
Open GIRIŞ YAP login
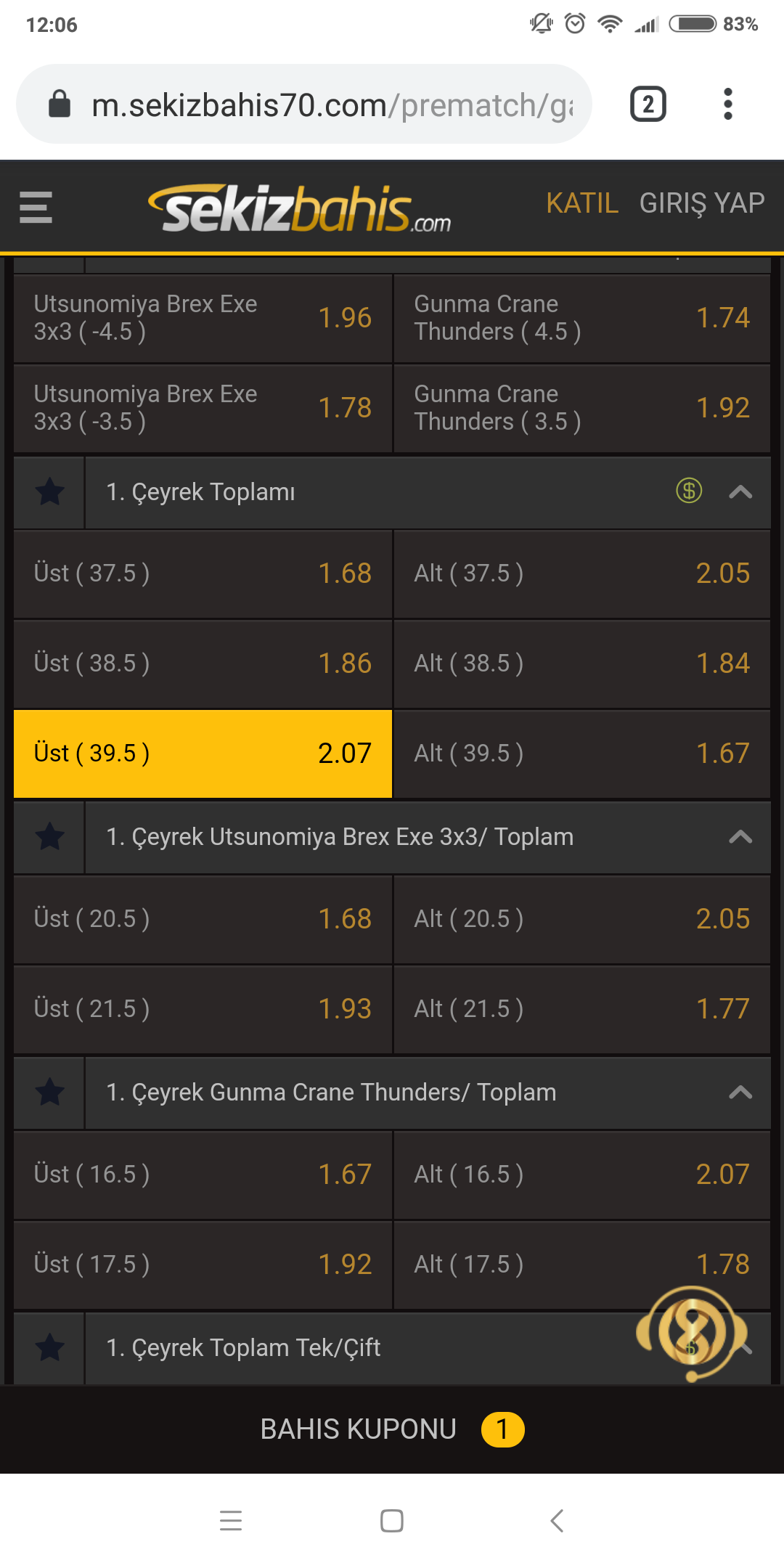(702, 203)
